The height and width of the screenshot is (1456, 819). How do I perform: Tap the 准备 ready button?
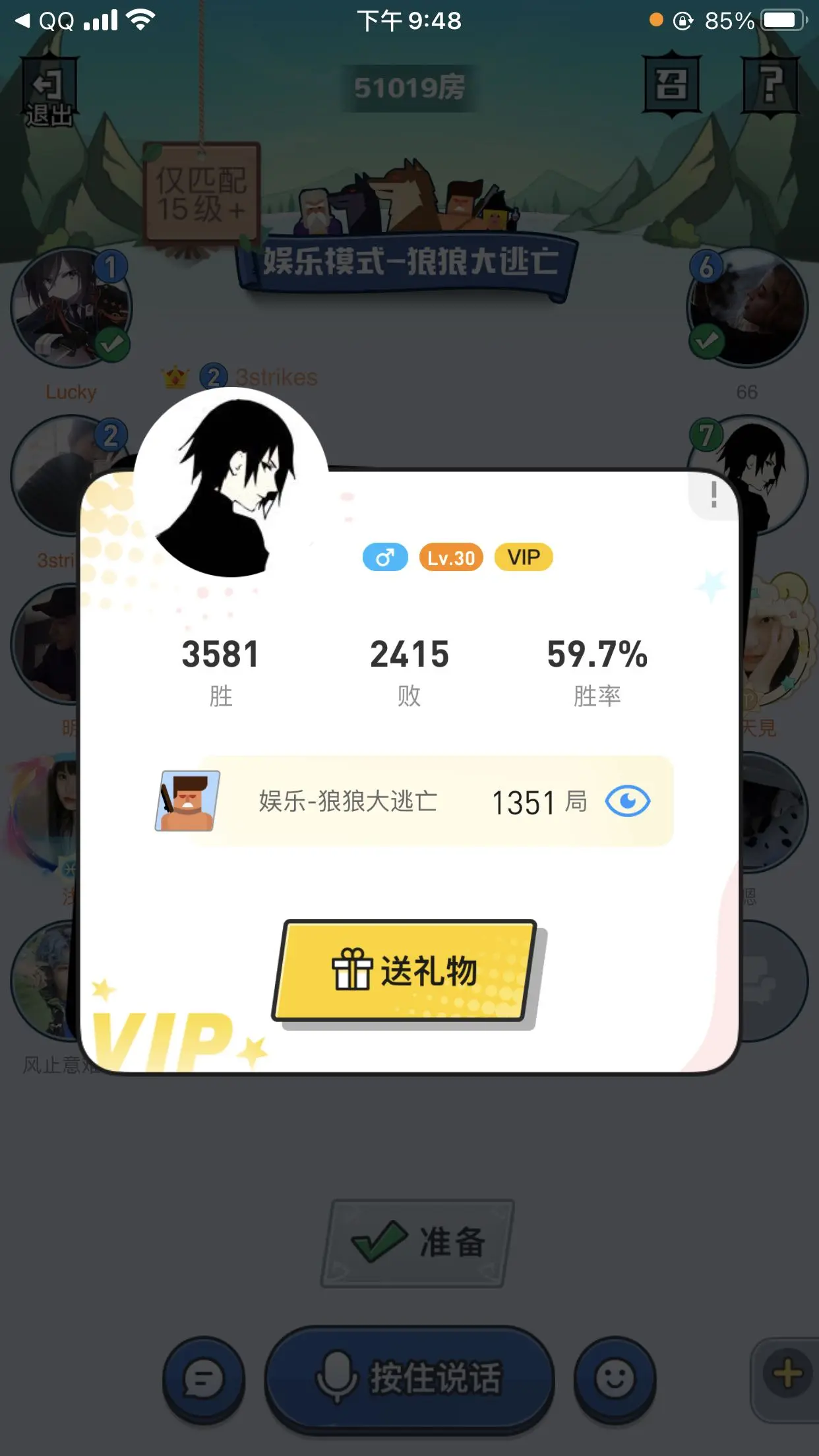coord(418,1242)
